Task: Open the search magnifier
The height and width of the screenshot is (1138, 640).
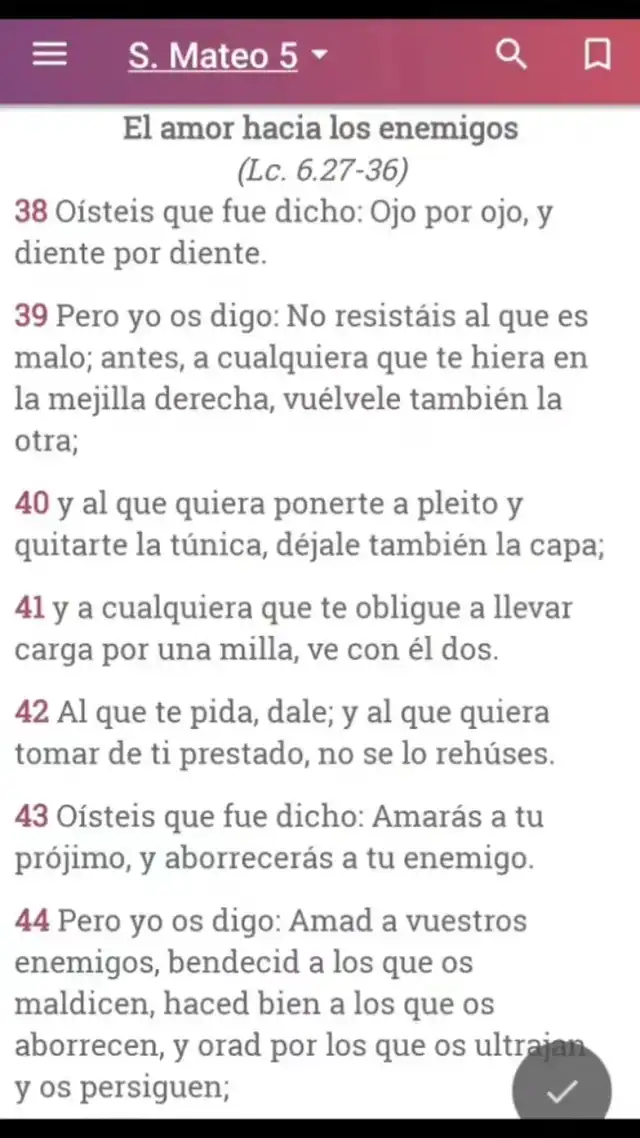Action: [x=512, y=55]
